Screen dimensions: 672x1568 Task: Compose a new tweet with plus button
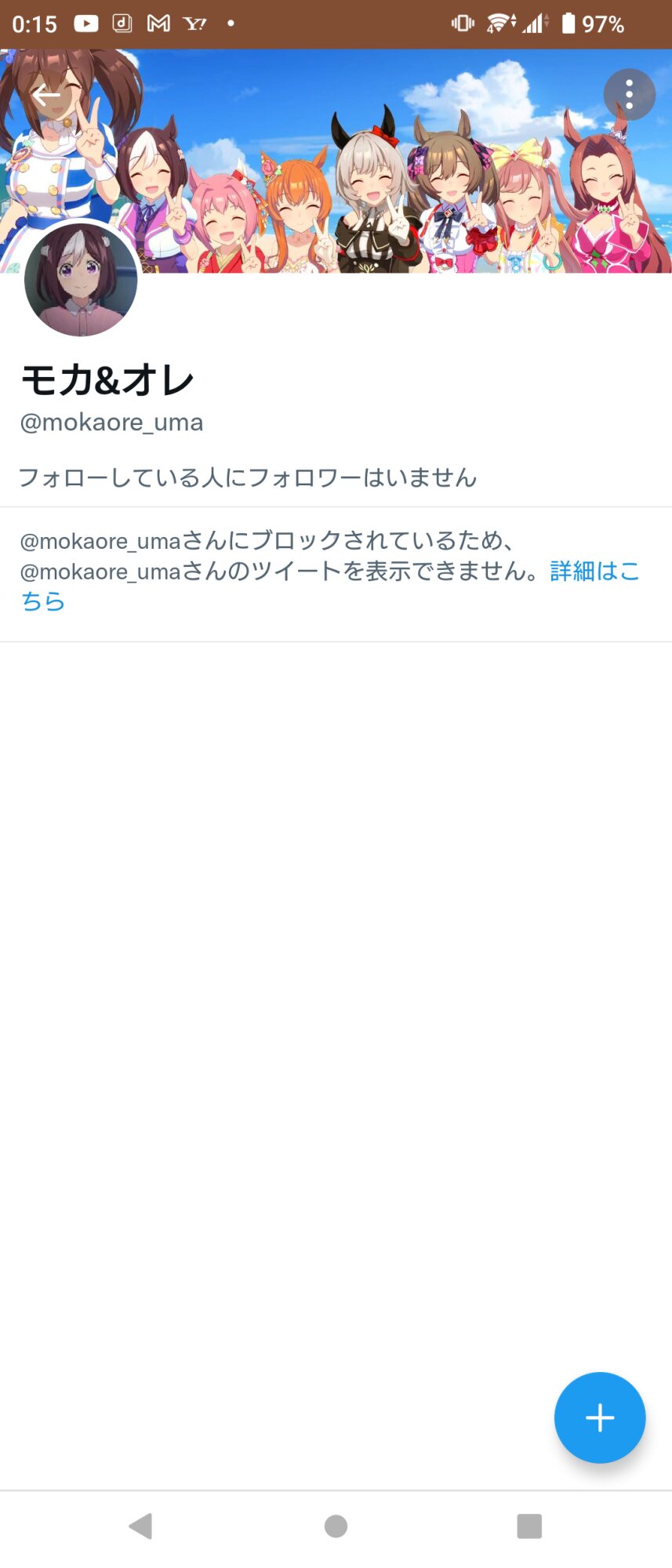600,1417
